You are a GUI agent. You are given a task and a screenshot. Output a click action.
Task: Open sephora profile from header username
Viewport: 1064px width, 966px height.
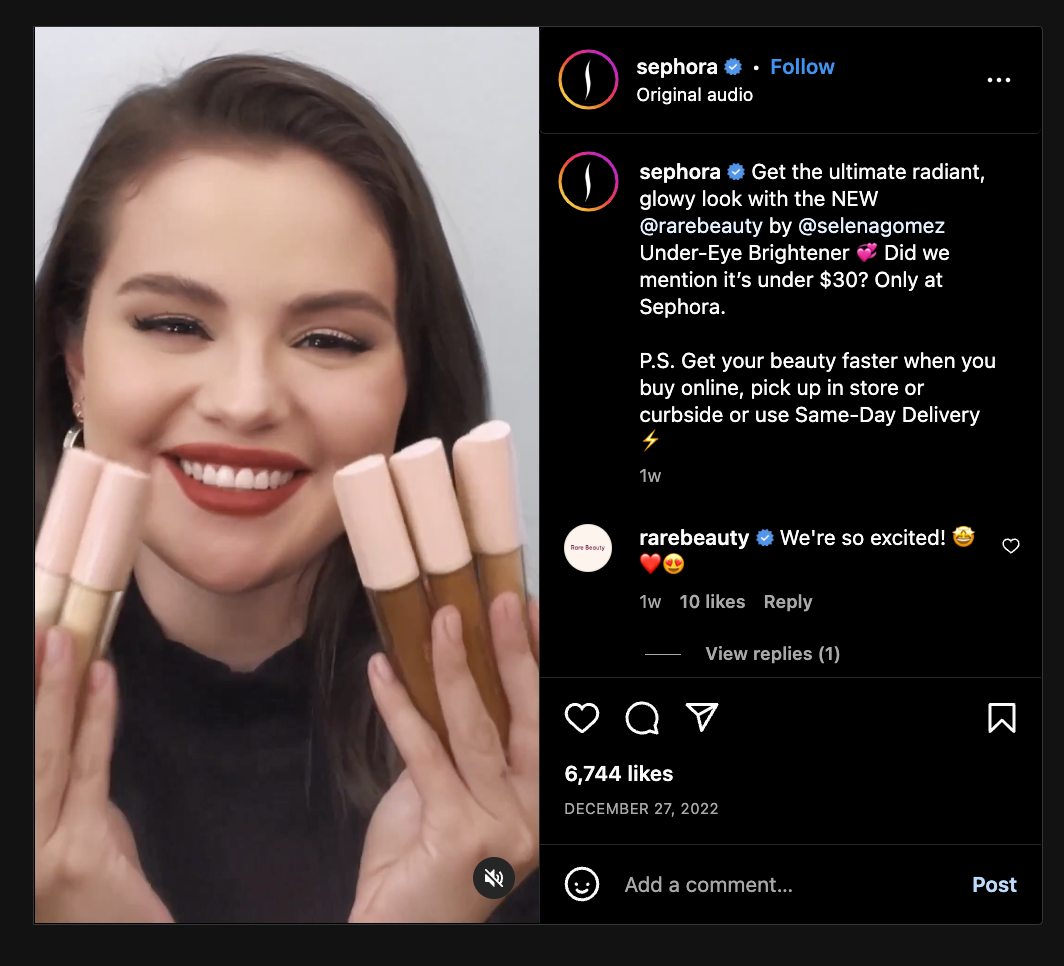coord(677,67)
